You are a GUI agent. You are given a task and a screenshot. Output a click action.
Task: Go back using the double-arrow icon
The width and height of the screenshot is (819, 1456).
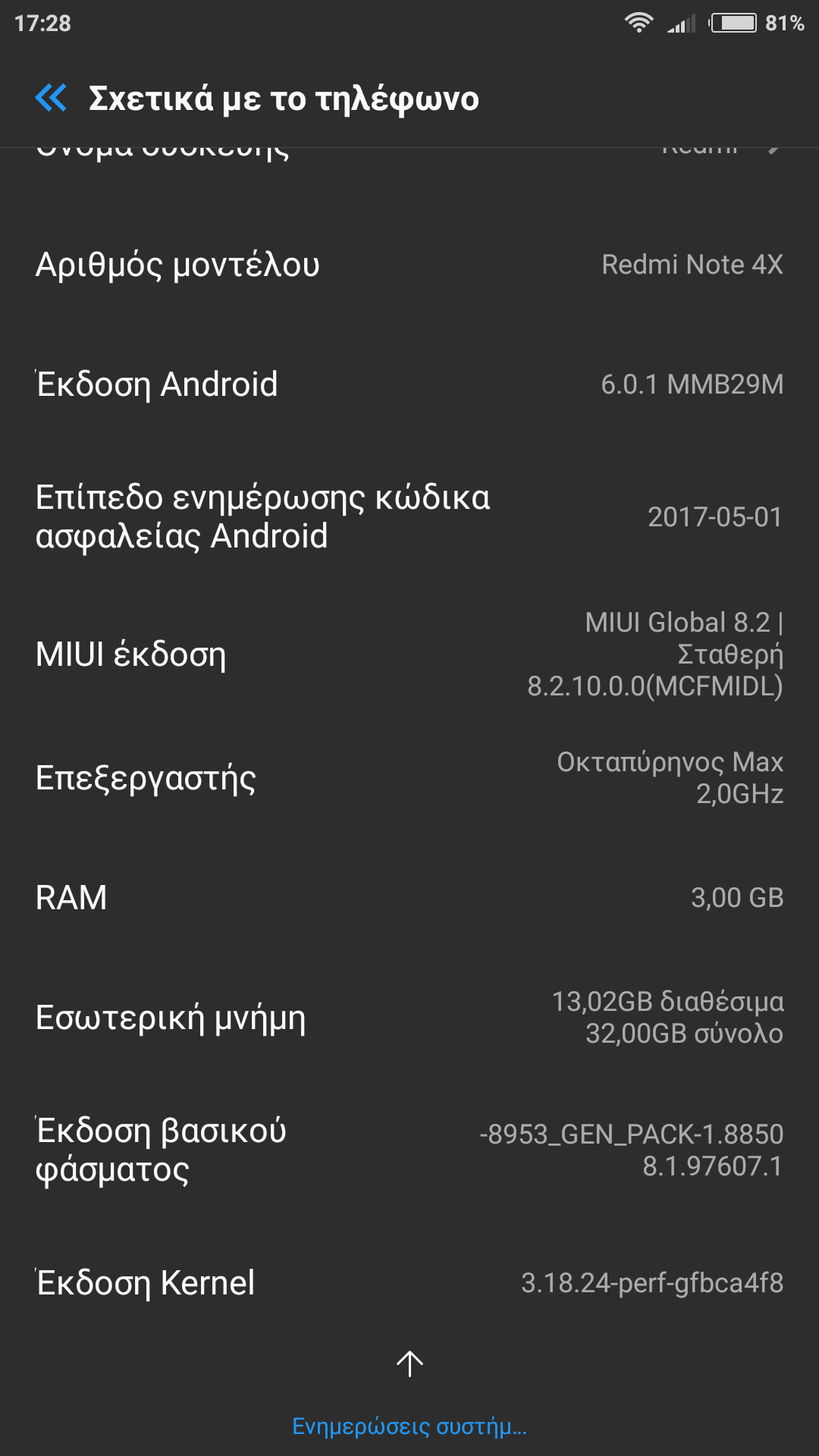pyautogui.click(x=51, y=98)
